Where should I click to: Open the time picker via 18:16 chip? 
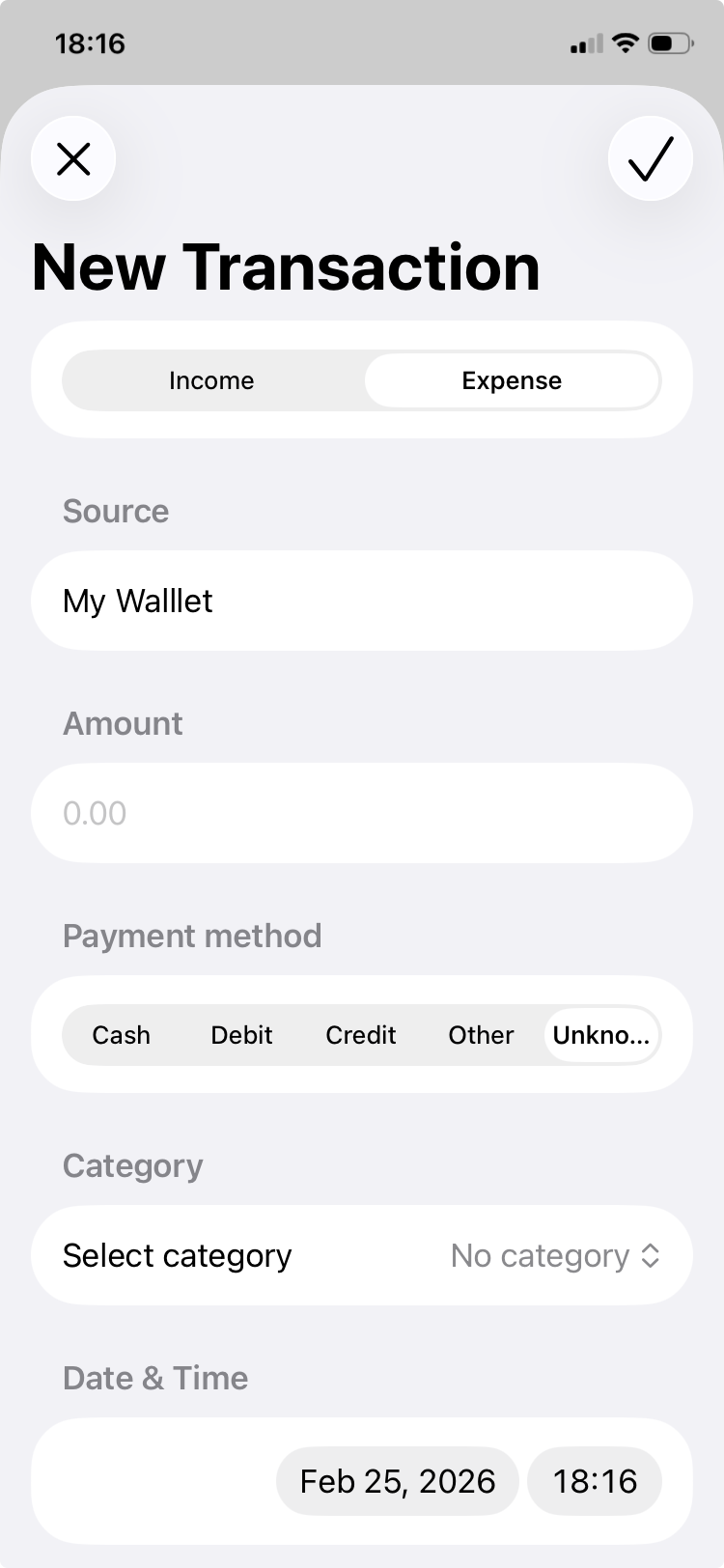pyautogui.click(x=594, y=1480)
